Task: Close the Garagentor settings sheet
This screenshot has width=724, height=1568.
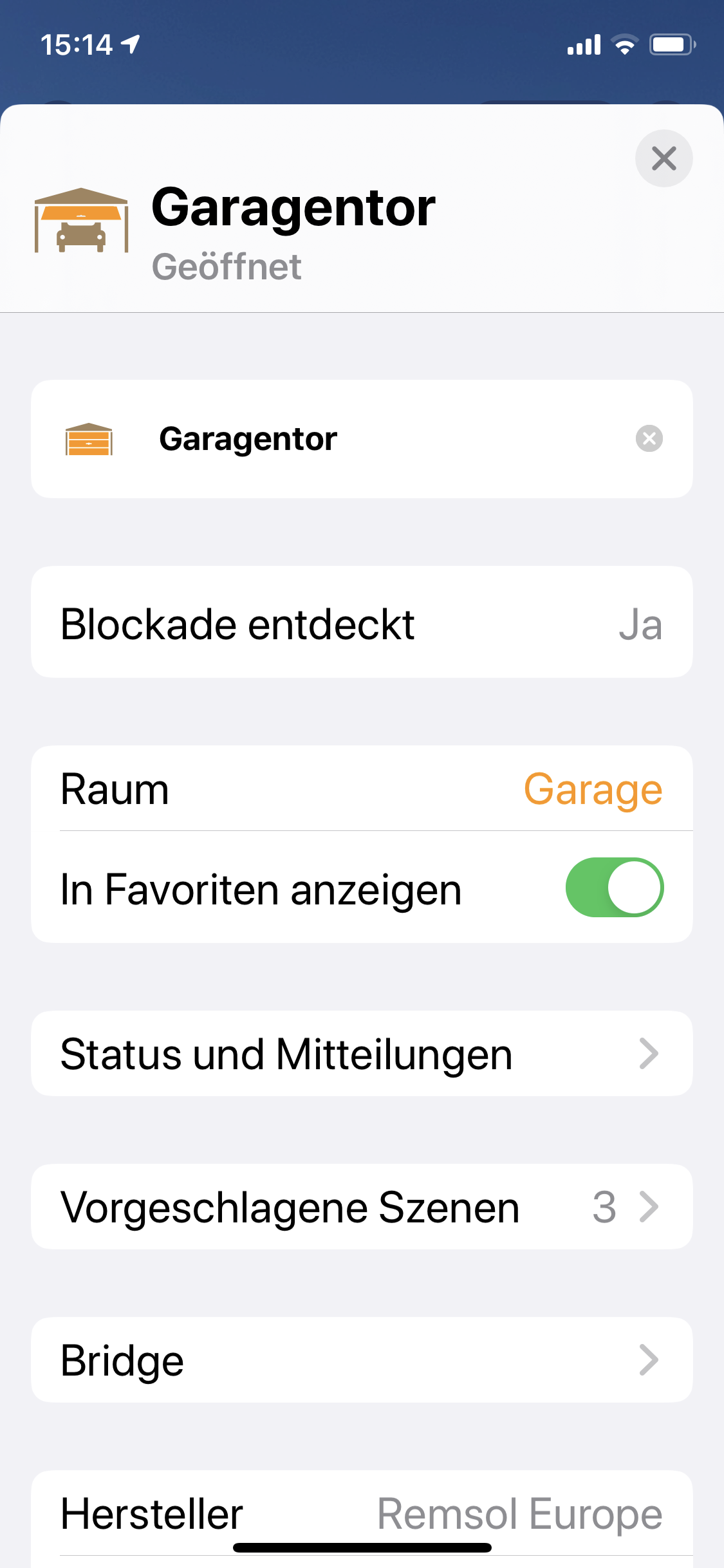Action: point(664,158)
